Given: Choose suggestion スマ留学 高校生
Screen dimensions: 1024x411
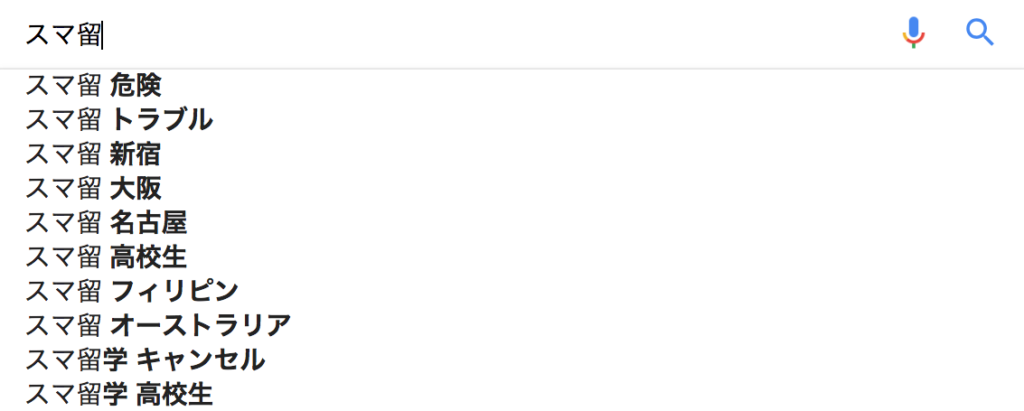Looking at the screenshot, I should pos(119,393).
